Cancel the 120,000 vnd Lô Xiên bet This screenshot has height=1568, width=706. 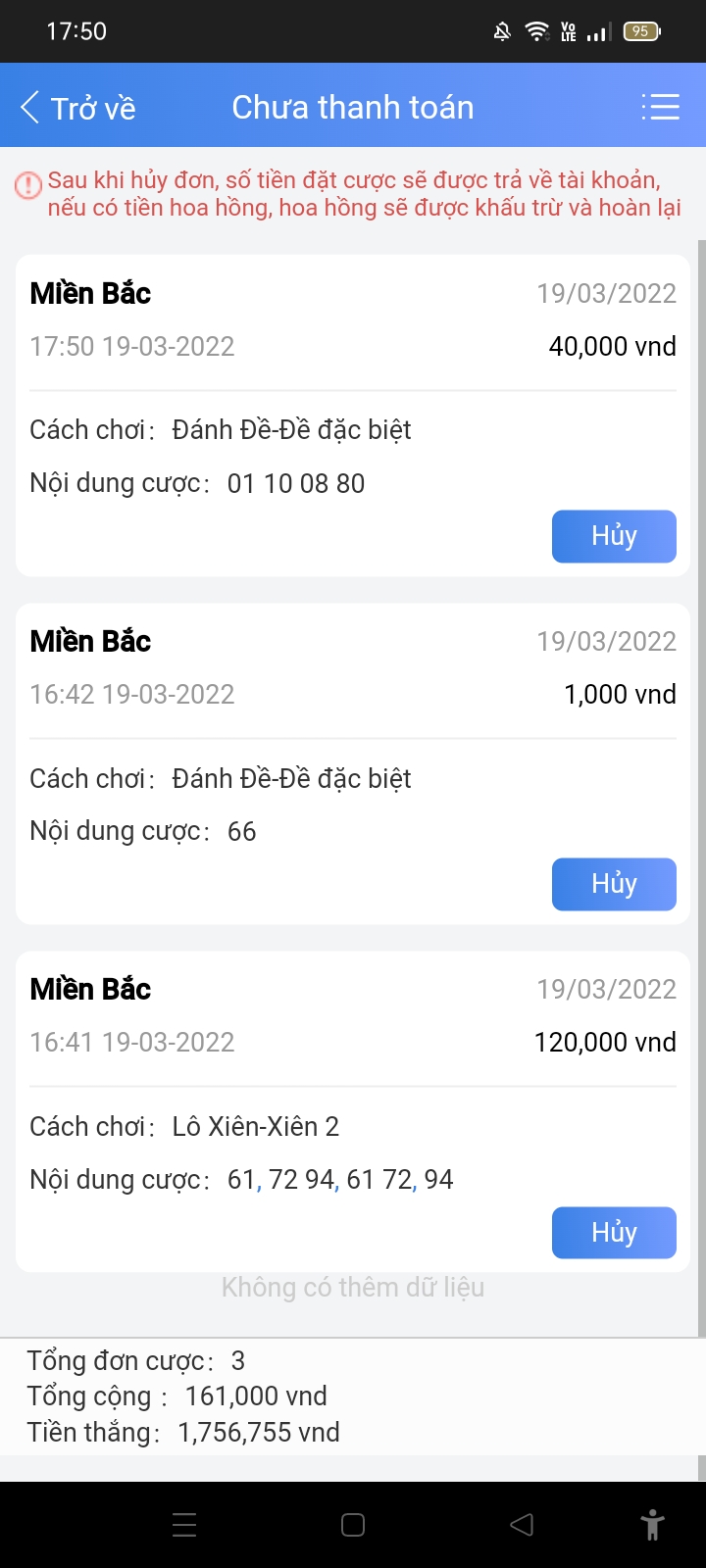point(614,1232)
